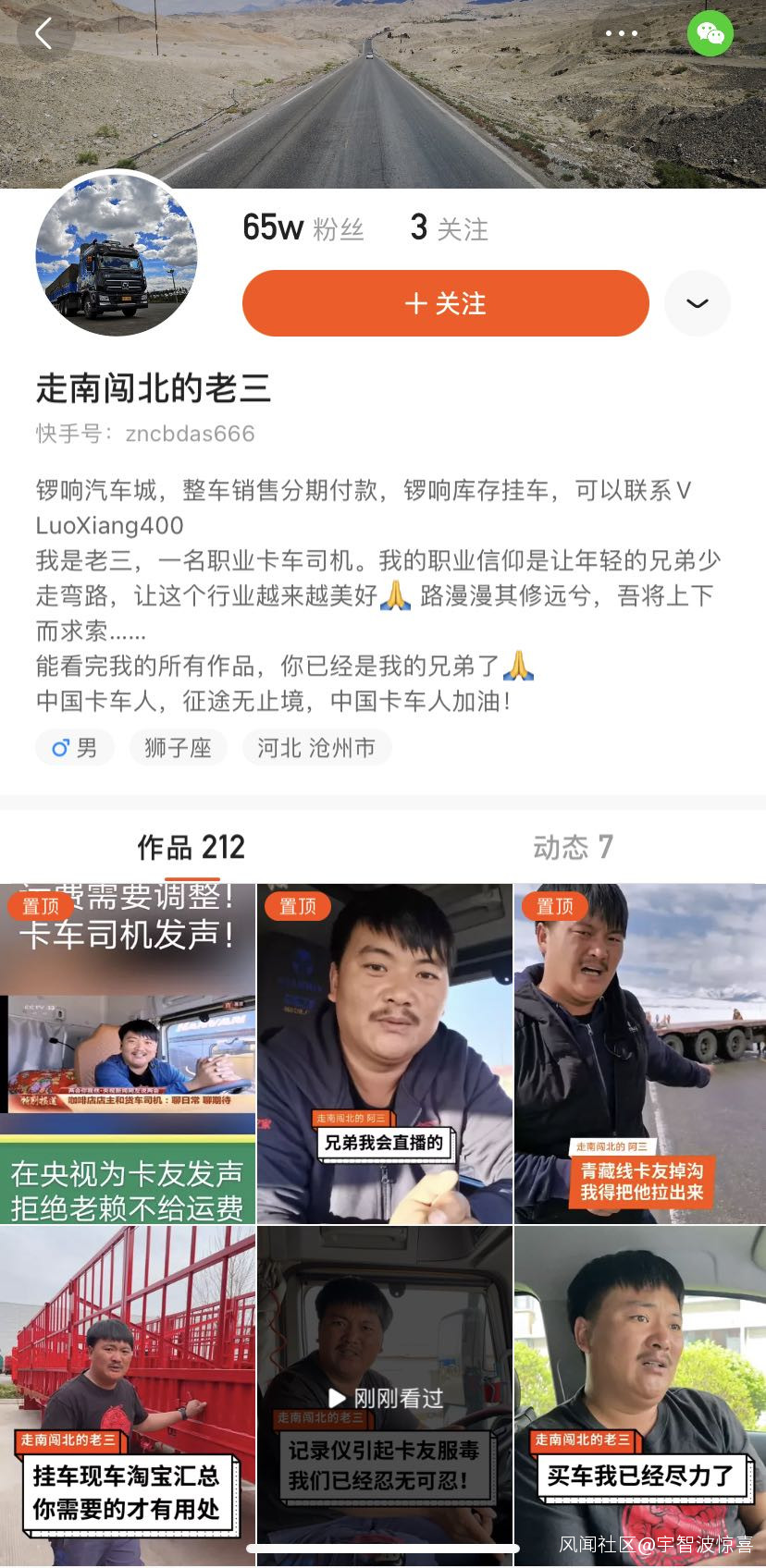Image resolution: width=766 pixels, height=1568 pixels.
Task: Follow 走南闯北的老三 with the orange 关注 button
Action: (x=445, y=303)
